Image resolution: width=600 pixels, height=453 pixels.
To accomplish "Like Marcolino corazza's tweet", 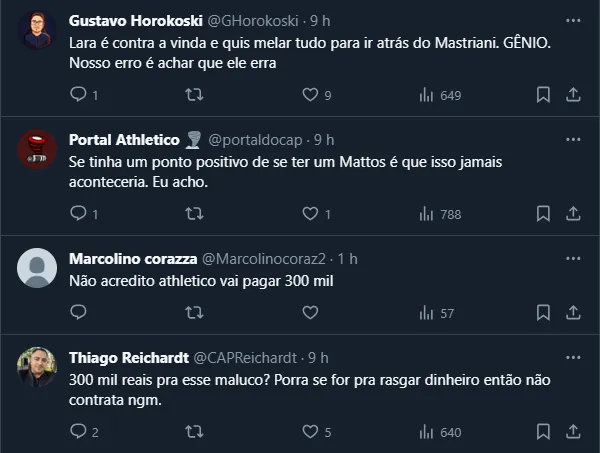I will 310,313.
